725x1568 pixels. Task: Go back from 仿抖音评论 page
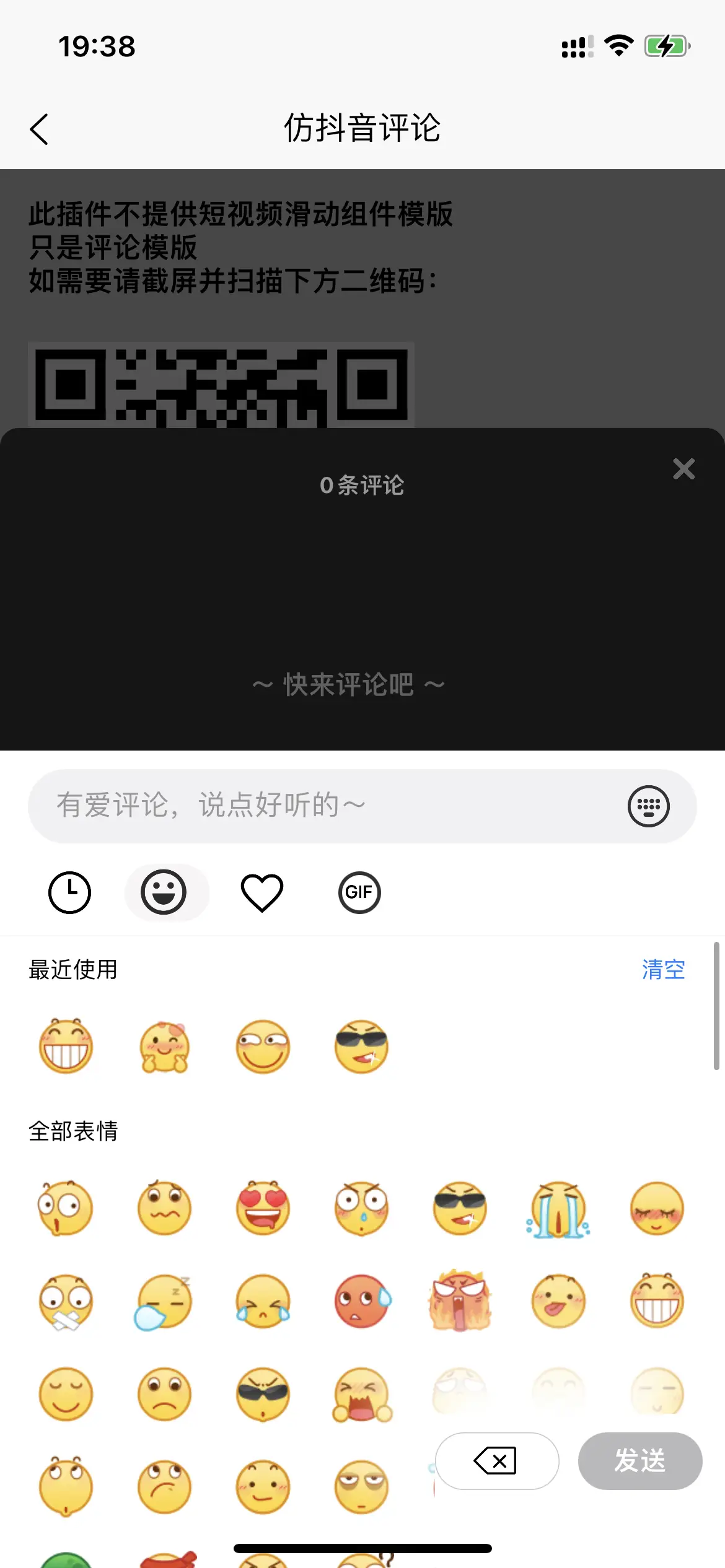click(x=39, y=129)
